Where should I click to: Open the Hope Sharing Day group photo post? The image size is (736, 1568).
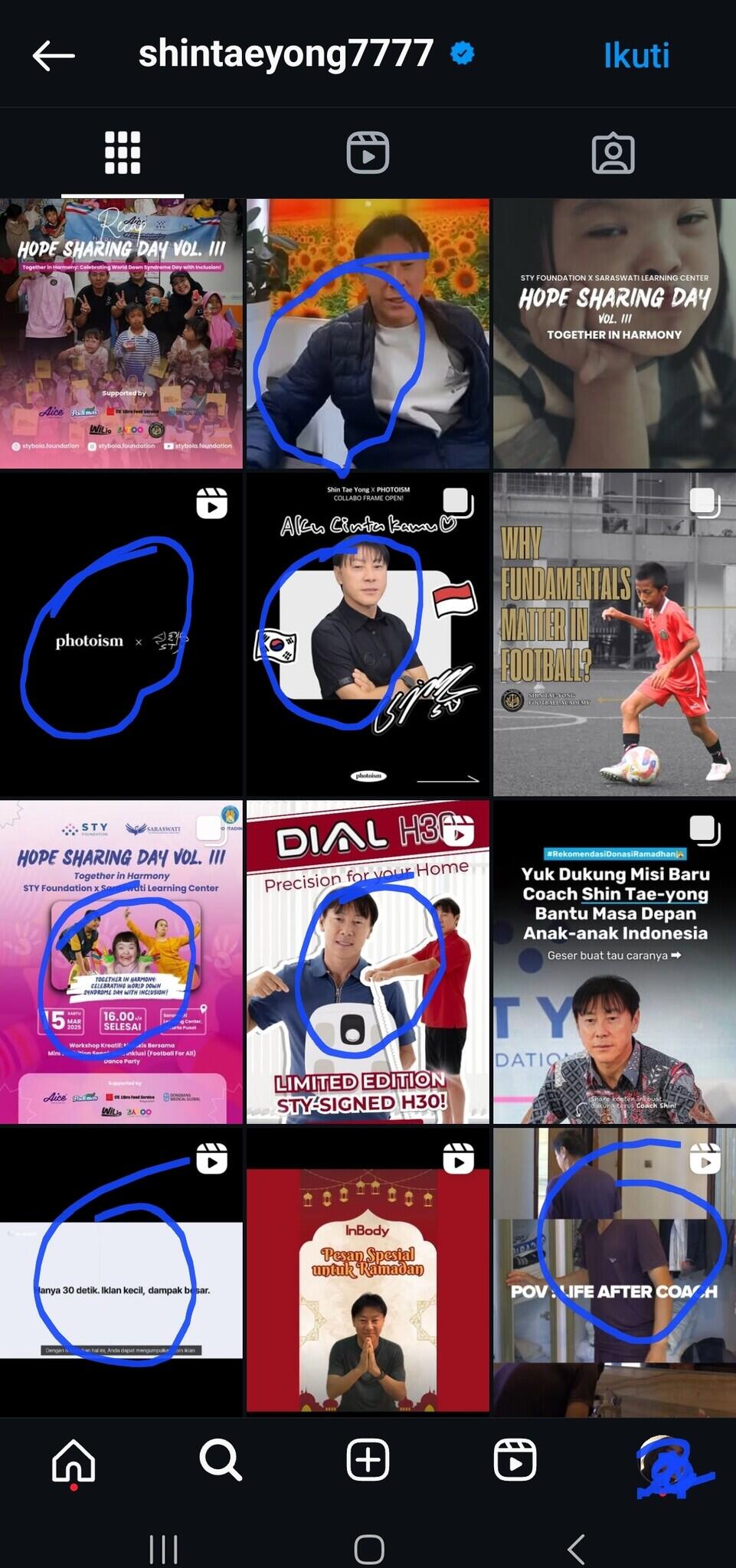pyautogui.click(x=121, y=334)
